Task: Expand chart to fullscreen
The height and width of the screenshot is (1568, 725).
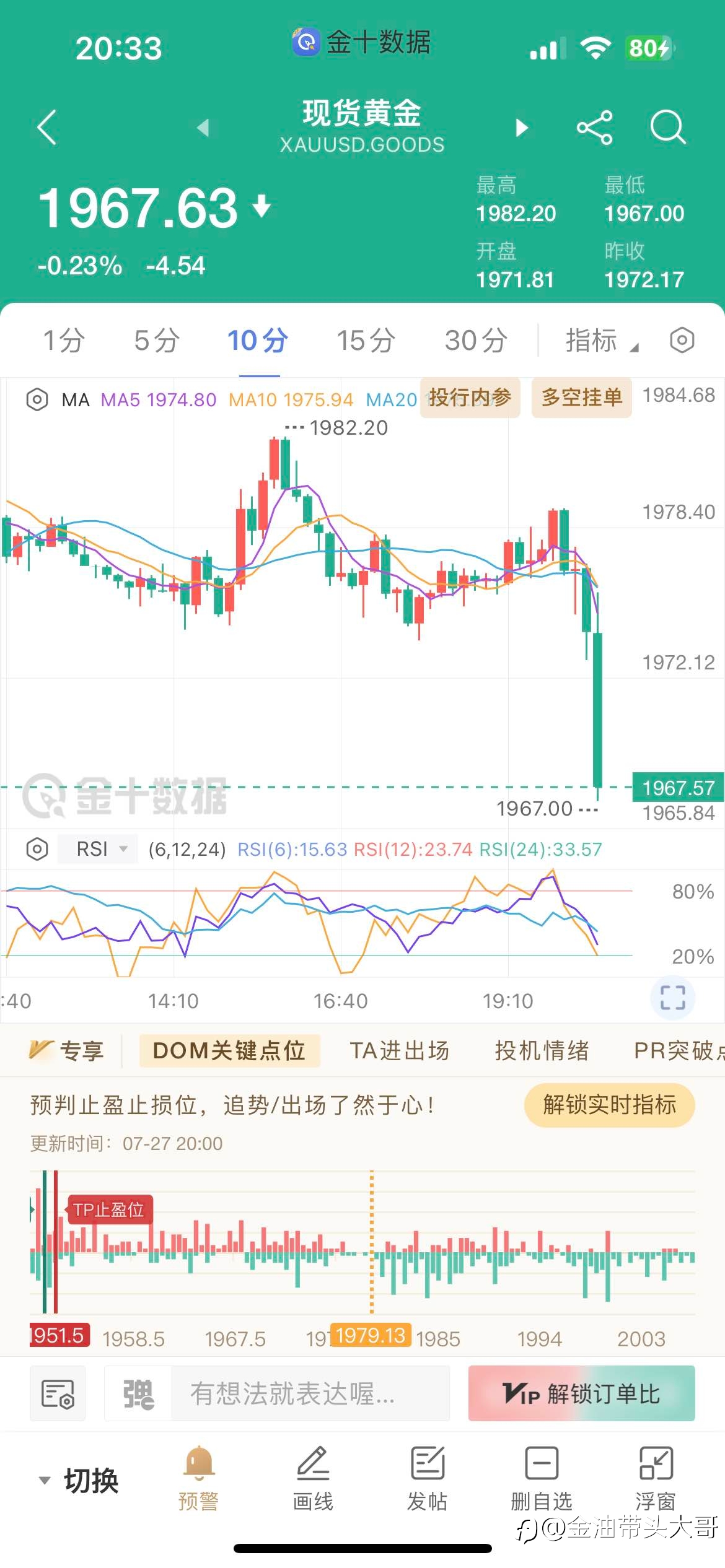Action: pyautogui.click(x=673, y=998)
